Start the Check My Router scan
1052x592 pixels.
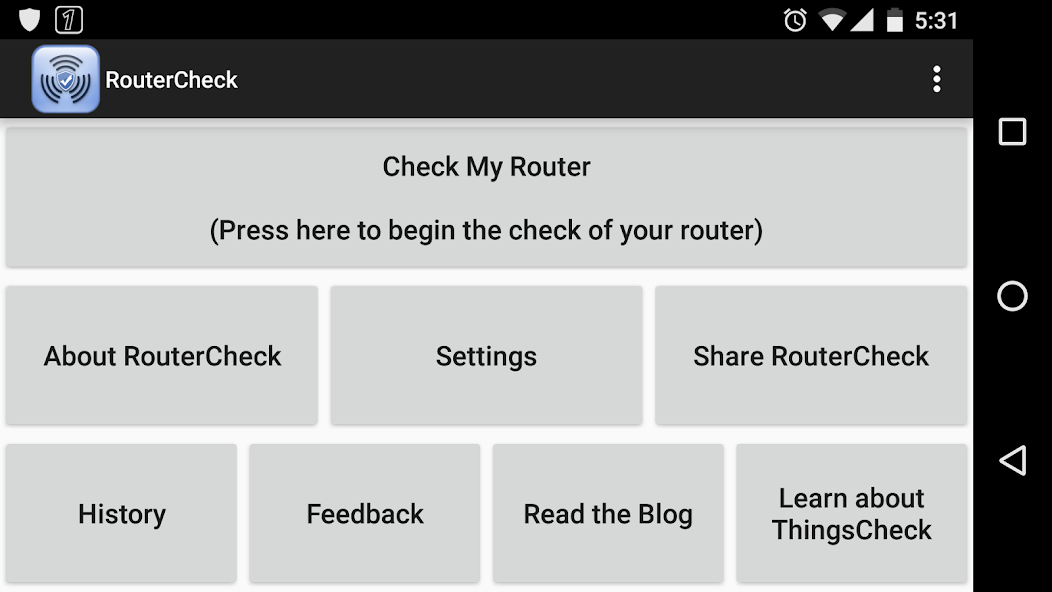coord(486,198)
